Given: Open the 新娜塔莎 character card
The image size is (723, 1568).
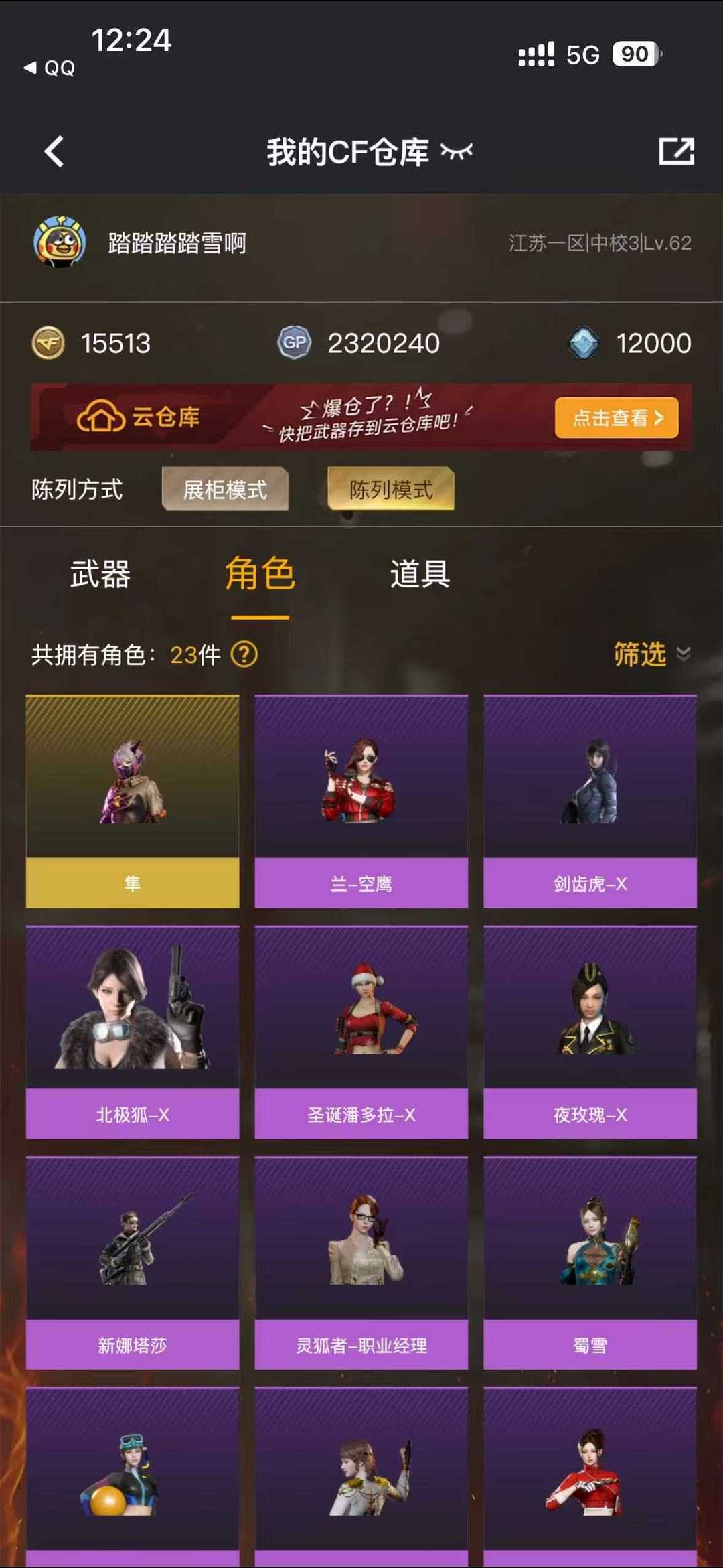Looking at the screenshot, I should [133, 1263].
